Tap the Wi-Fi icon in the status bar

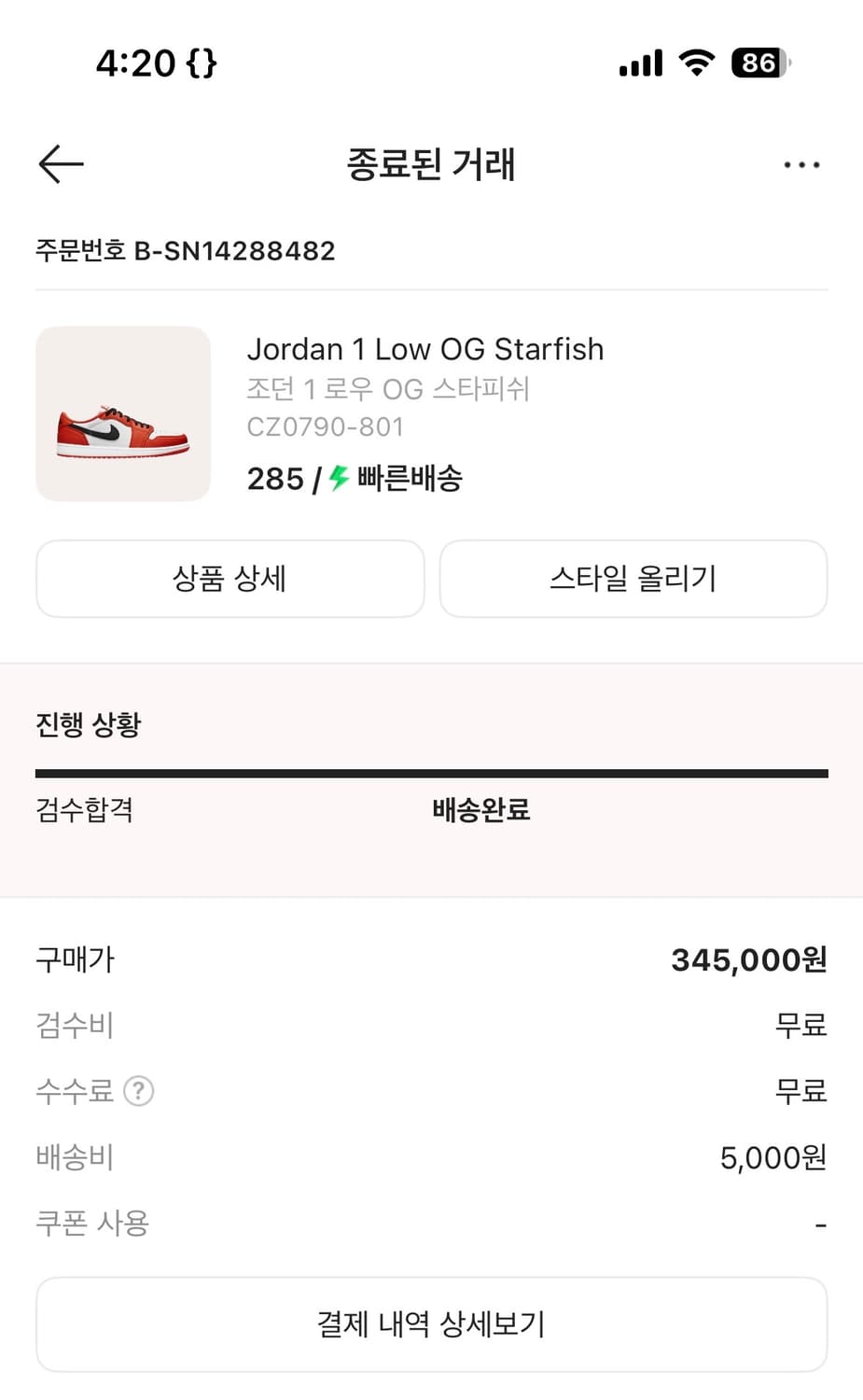(x=696, y=63)
